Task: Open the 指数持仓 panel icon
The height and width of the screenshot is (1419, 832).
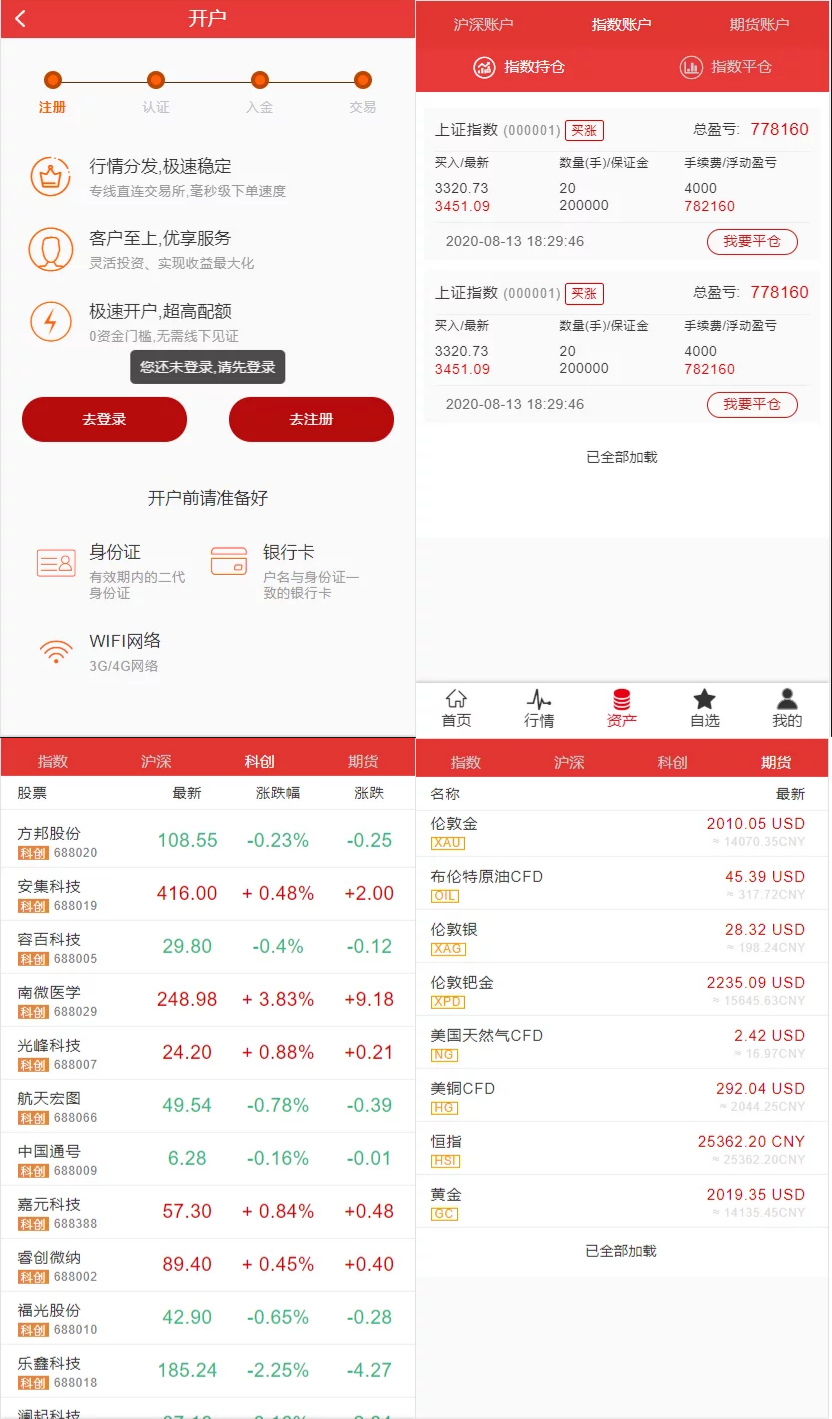Action: click(x=485, y=68)
